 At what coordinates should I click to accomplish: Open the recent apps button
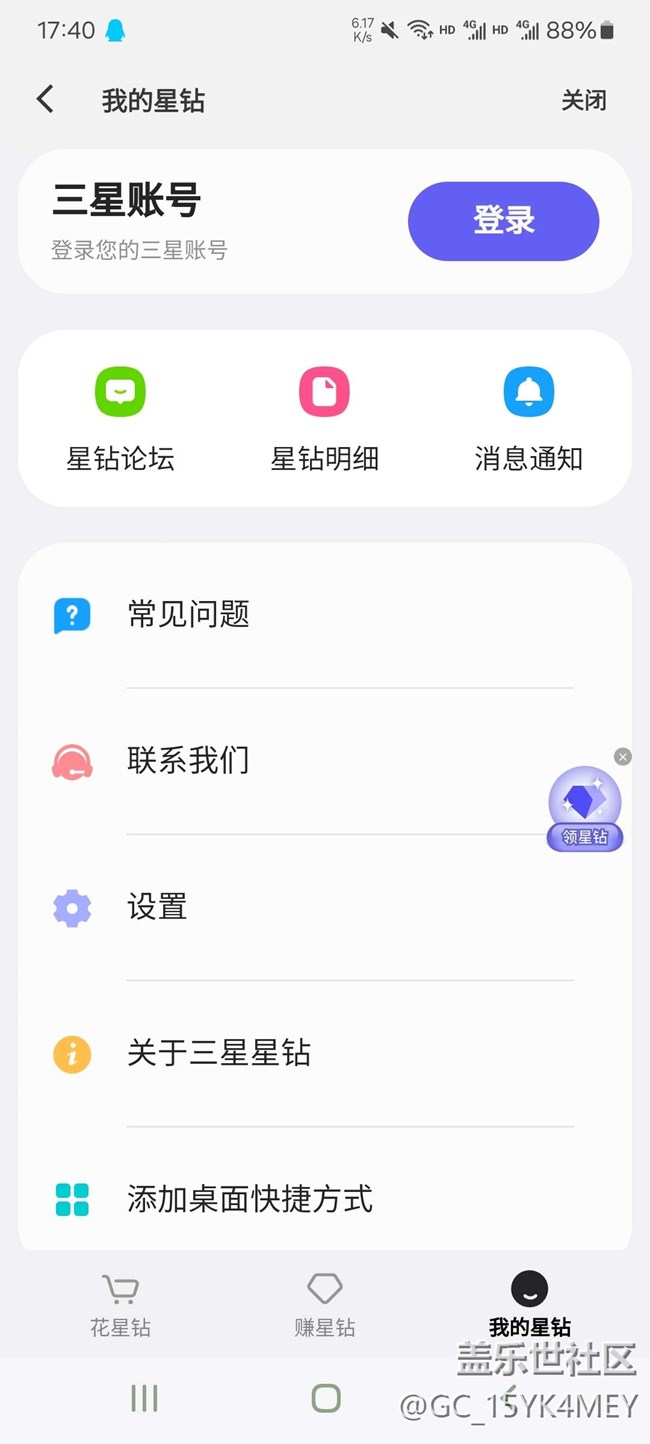[x=145, y=1398]
